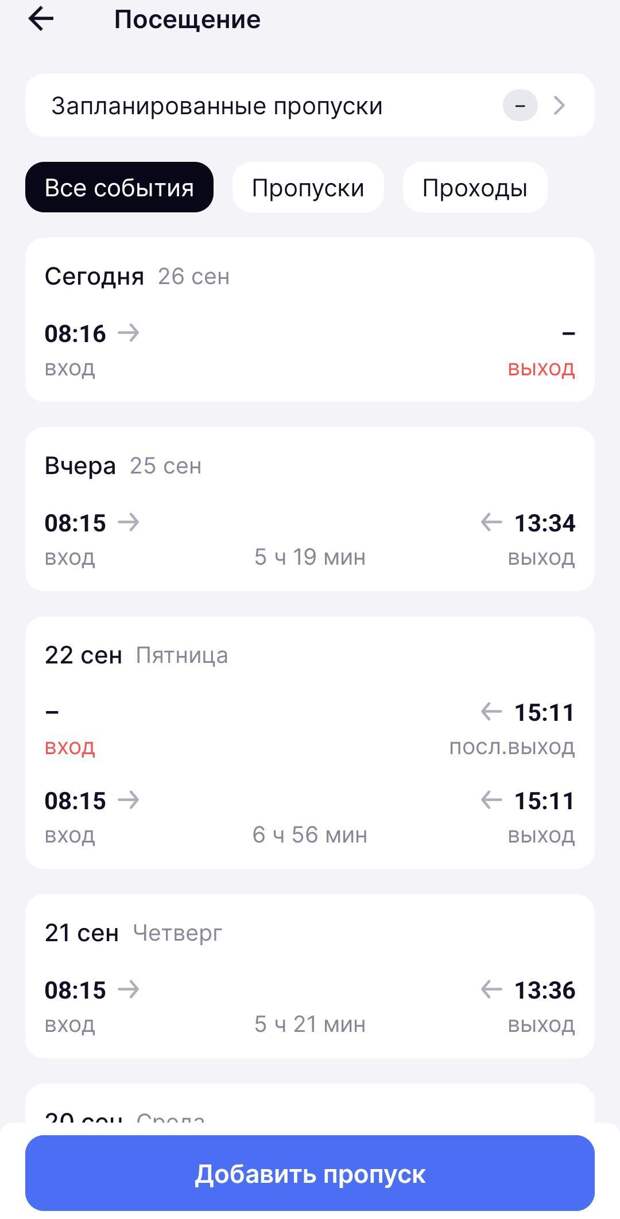
Task: Open the 22 сен Пятница card
Action: (x=310, y=743)
